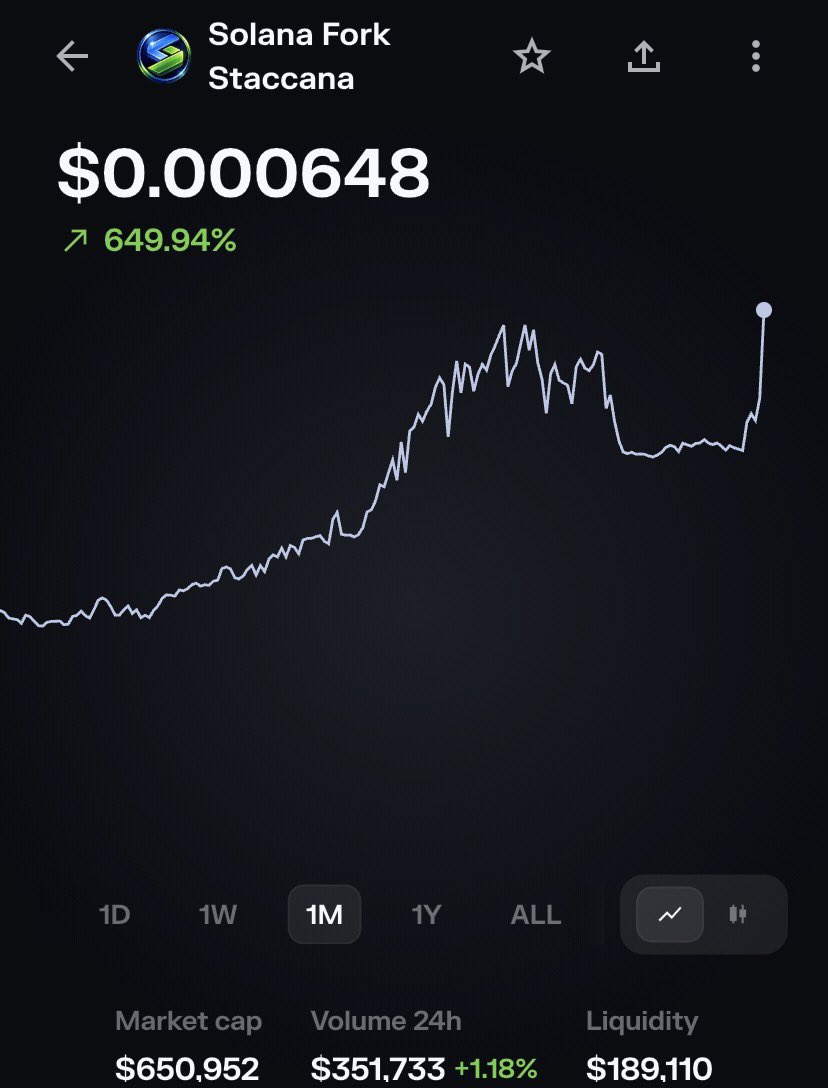Select the 1W time range

(218, 915)
